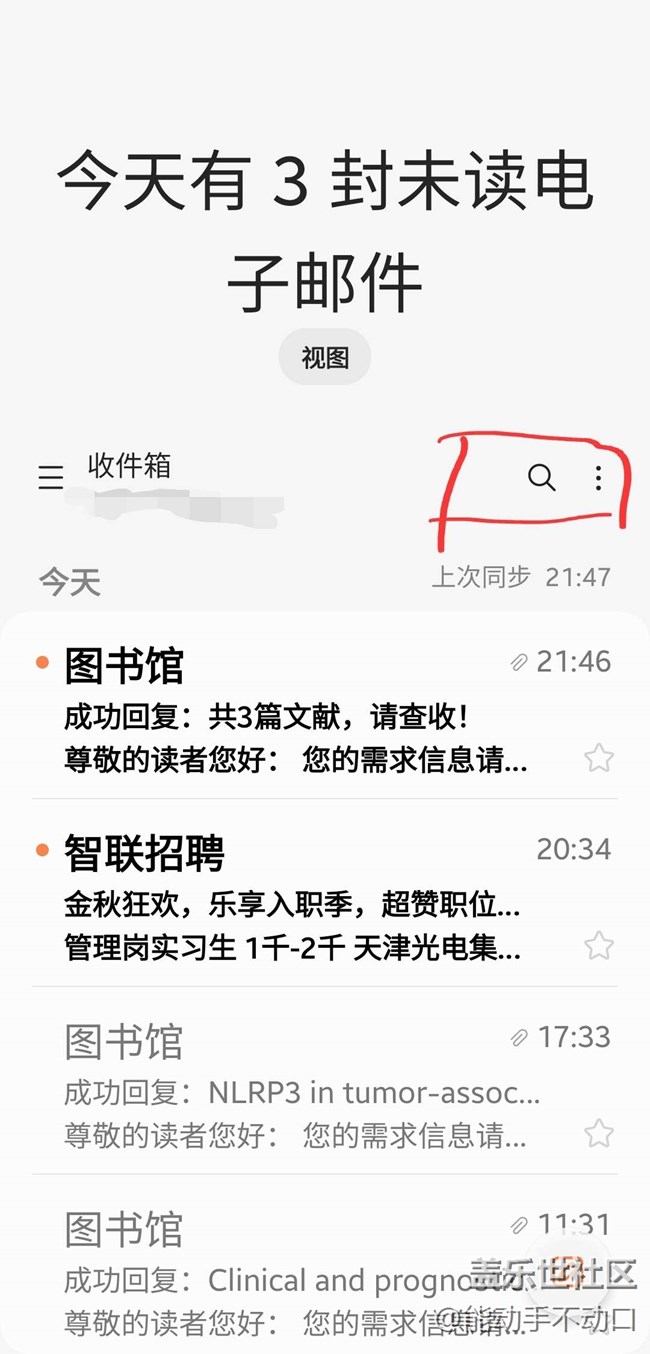650x1354 pixels.
Task: Open the 17:33 图书馆 email about NLRP3
Action: click(300, 1086)
